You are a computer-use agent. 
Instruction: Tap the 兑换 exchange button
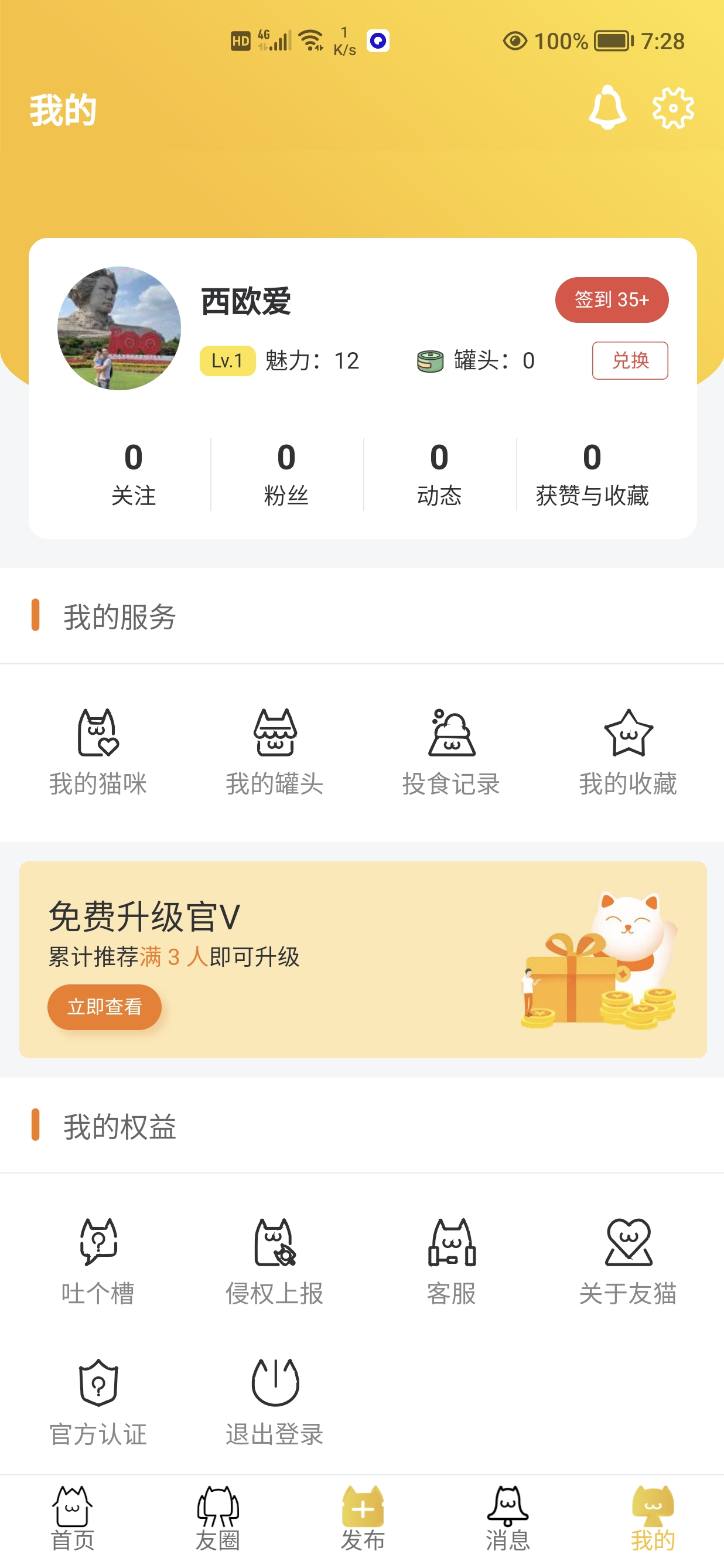[630, 360]
